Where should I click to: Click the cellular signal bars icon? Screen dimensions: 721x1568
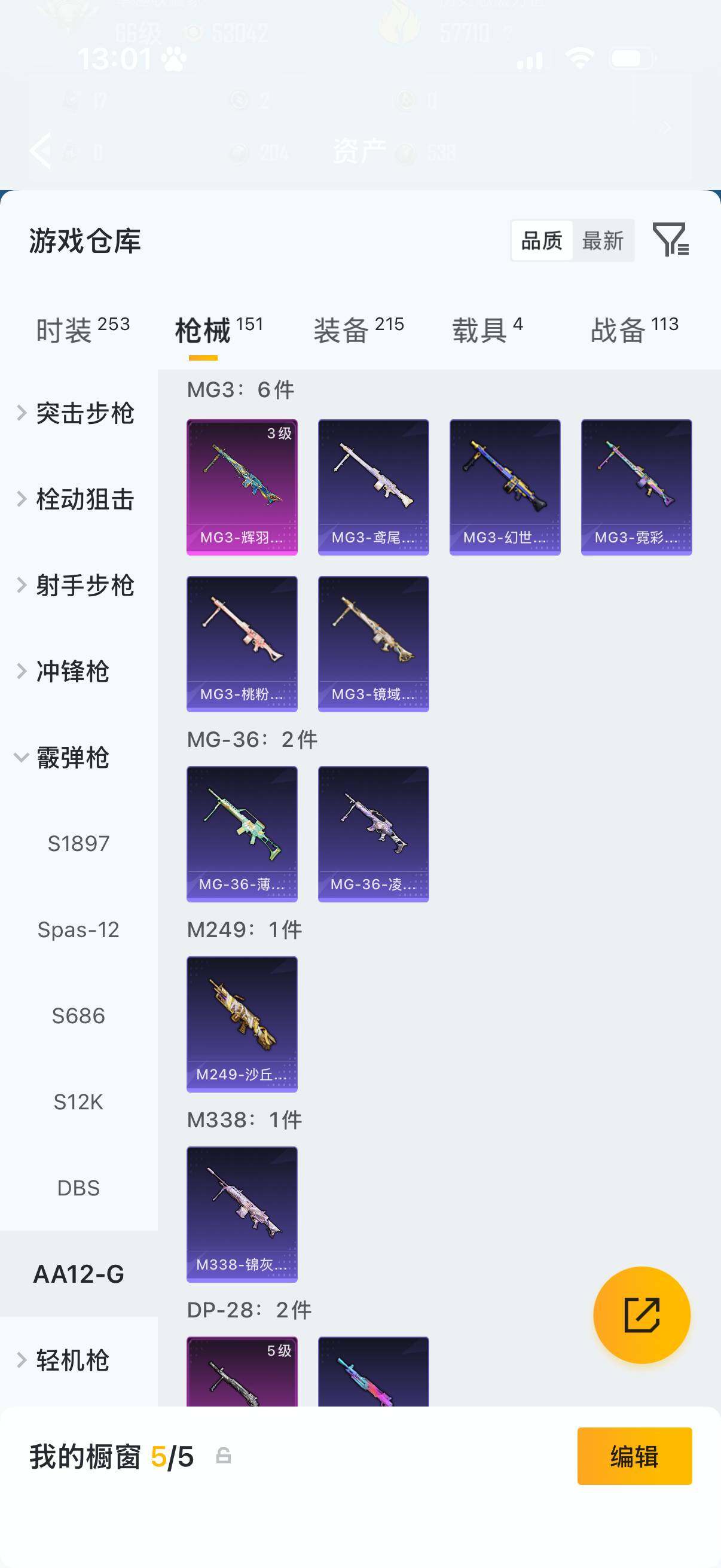(x=529, y=60)
